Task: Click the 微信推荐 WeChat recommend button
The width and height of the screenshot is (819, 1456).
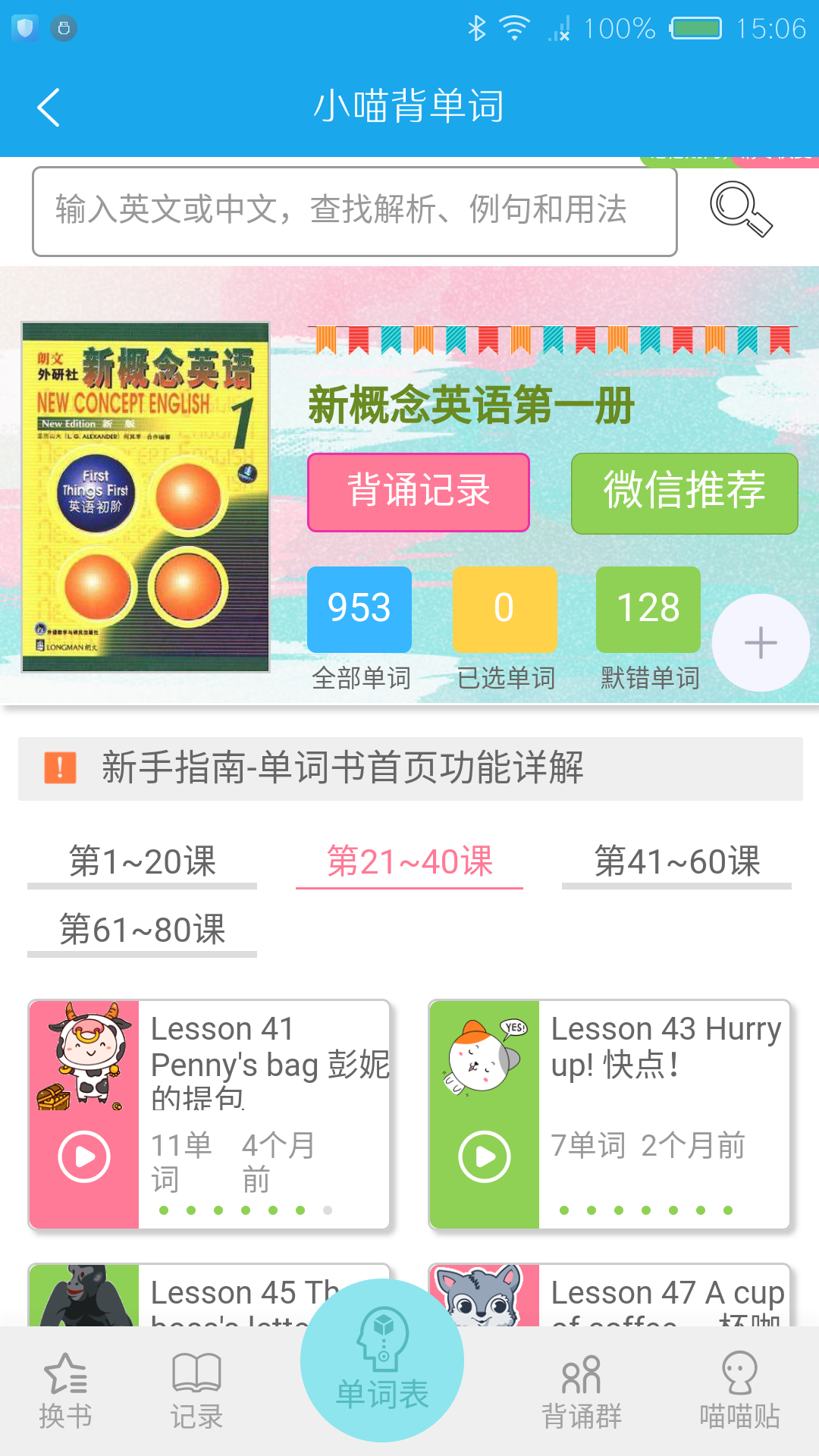Action: coord(684,491)
